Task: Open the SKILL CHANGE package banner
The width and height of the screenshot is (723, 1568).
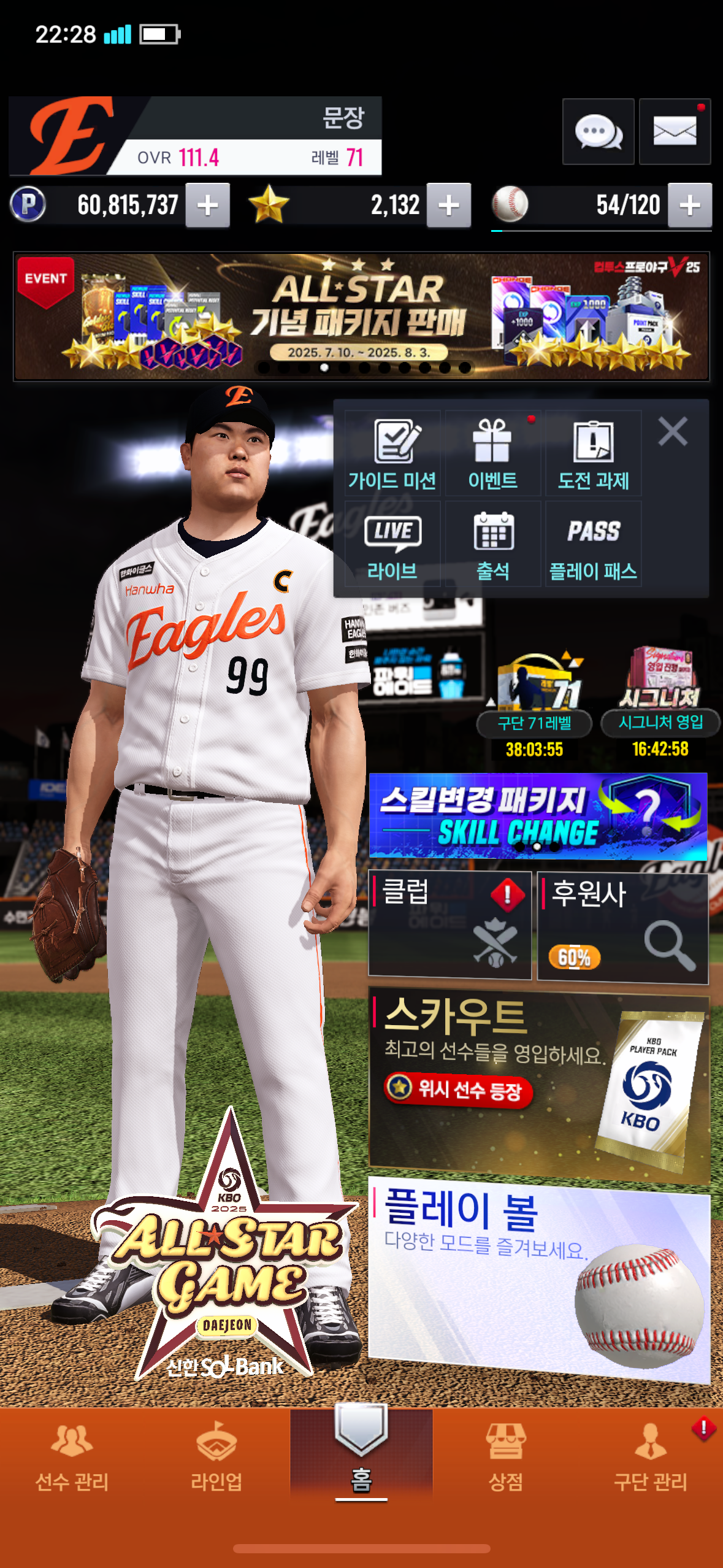Action: (x=537, y=816)
